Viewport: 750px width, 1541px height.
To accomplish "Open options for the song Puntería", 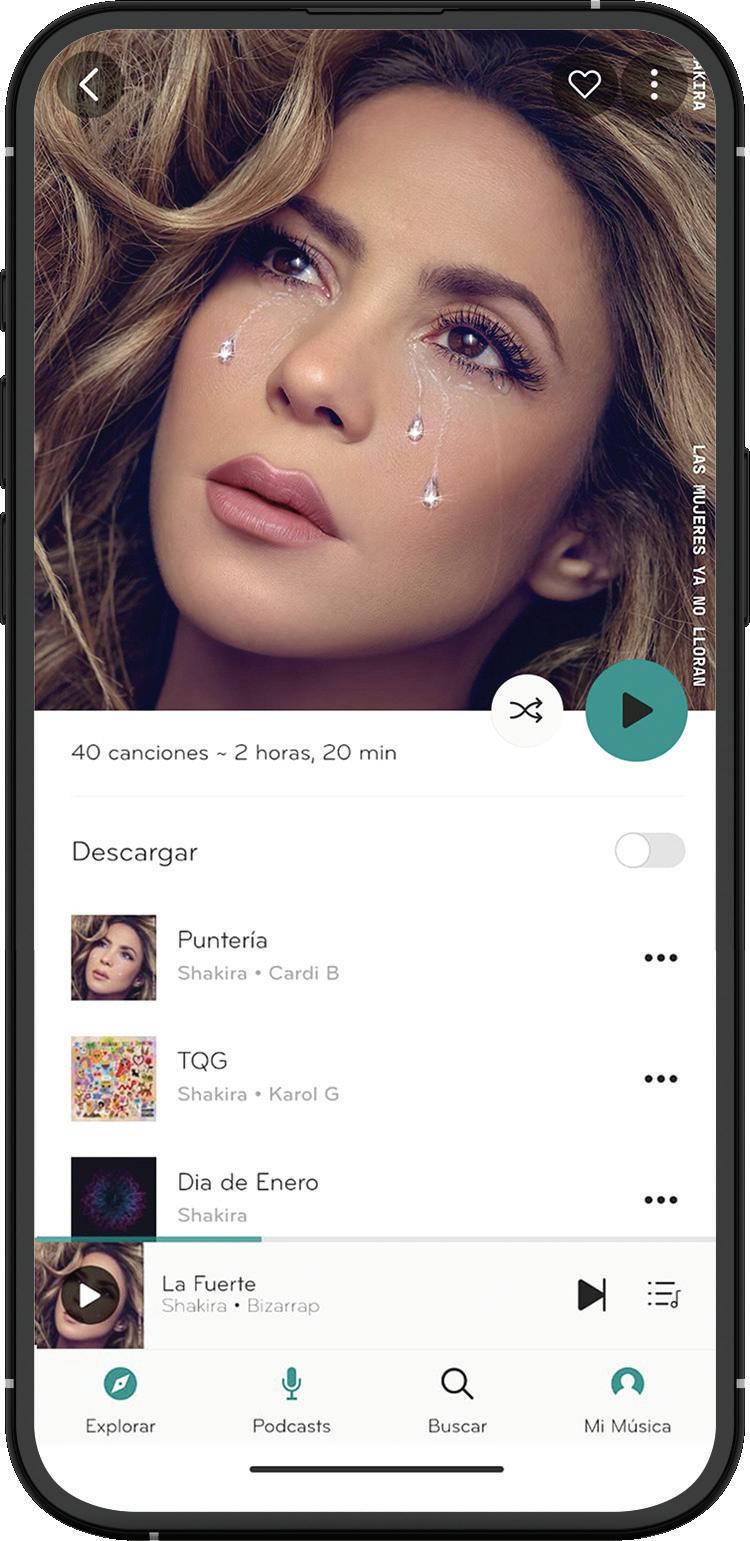I will [x=660, y=958].
